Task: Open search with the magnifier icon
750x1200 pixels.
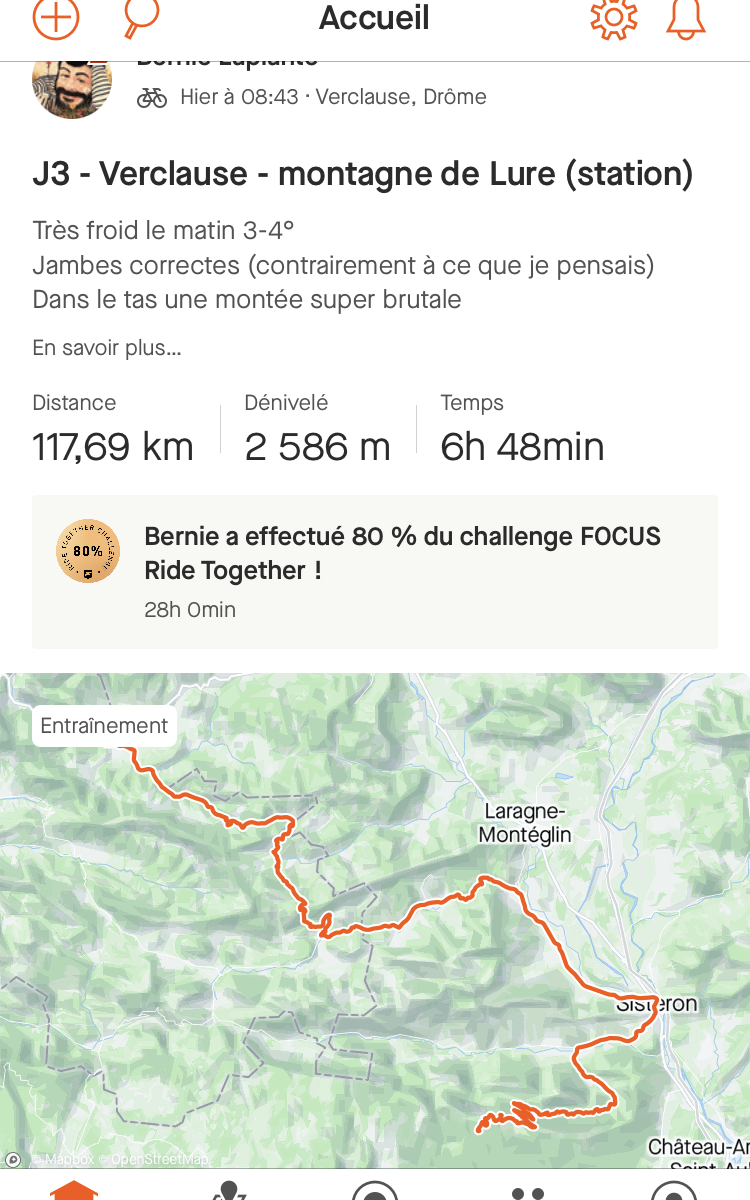Action: [140, 17]
